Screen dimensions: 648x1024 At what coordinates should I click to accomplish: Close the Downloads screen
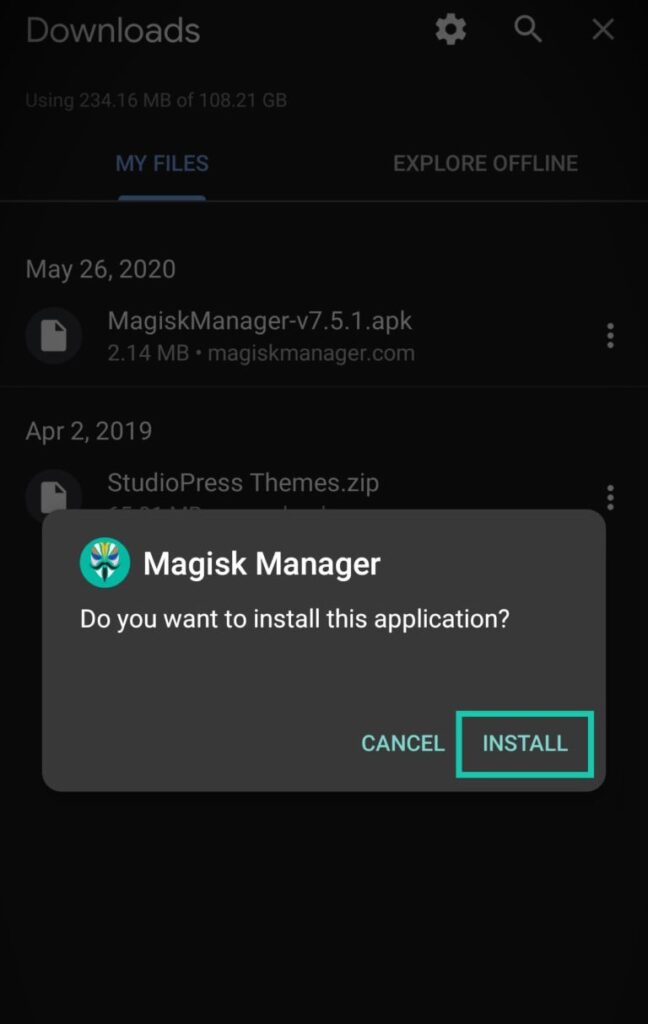click(x=603, y=30)
